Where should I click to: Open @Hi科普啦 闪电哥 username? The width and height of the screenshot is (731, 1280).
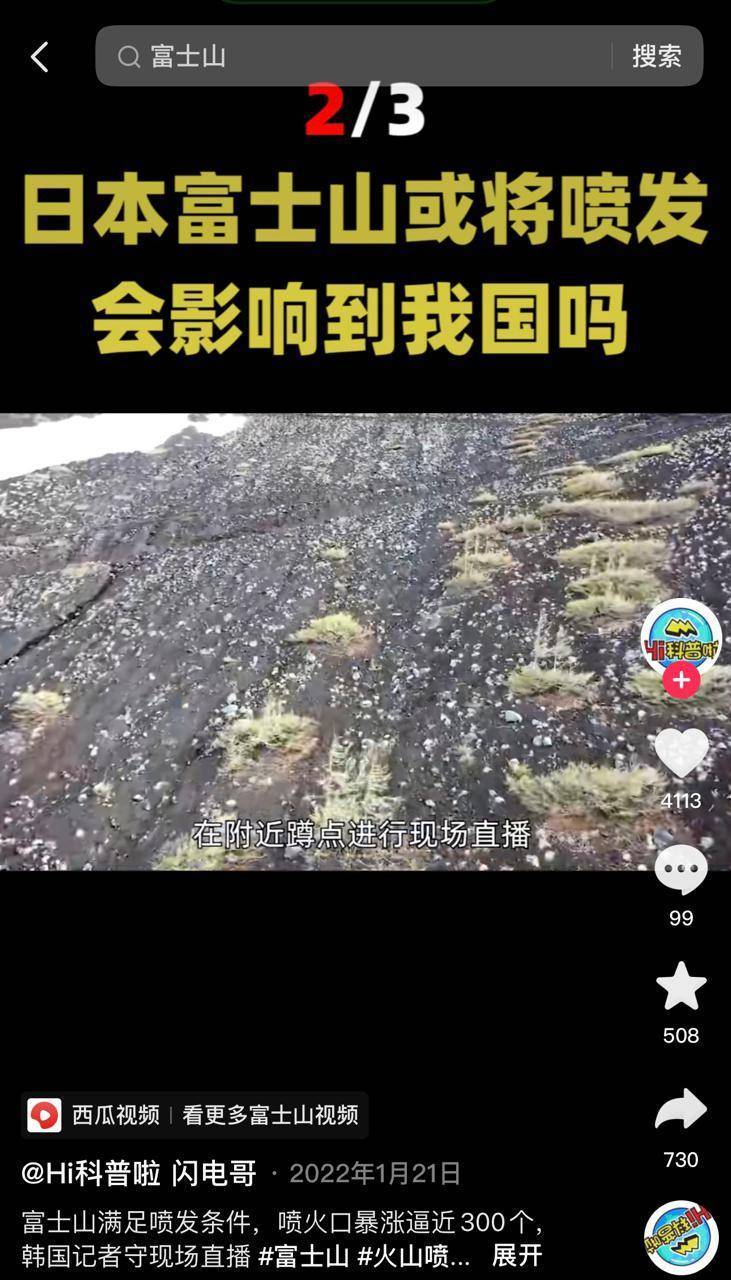pos(139,1173)
